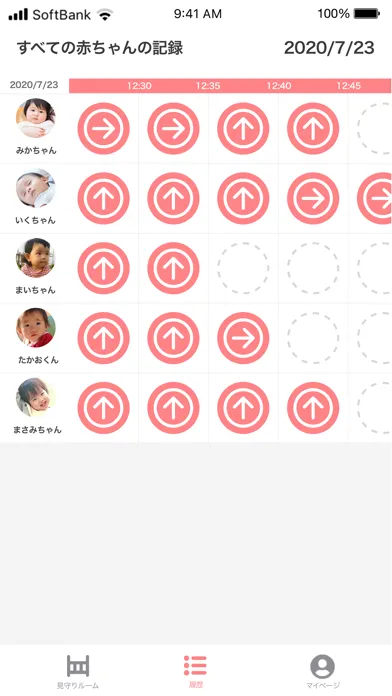Select たかおくん's avatar
The height and width of the screenshot is (696, 392).
pyautogui.click(x=36, y=328)
